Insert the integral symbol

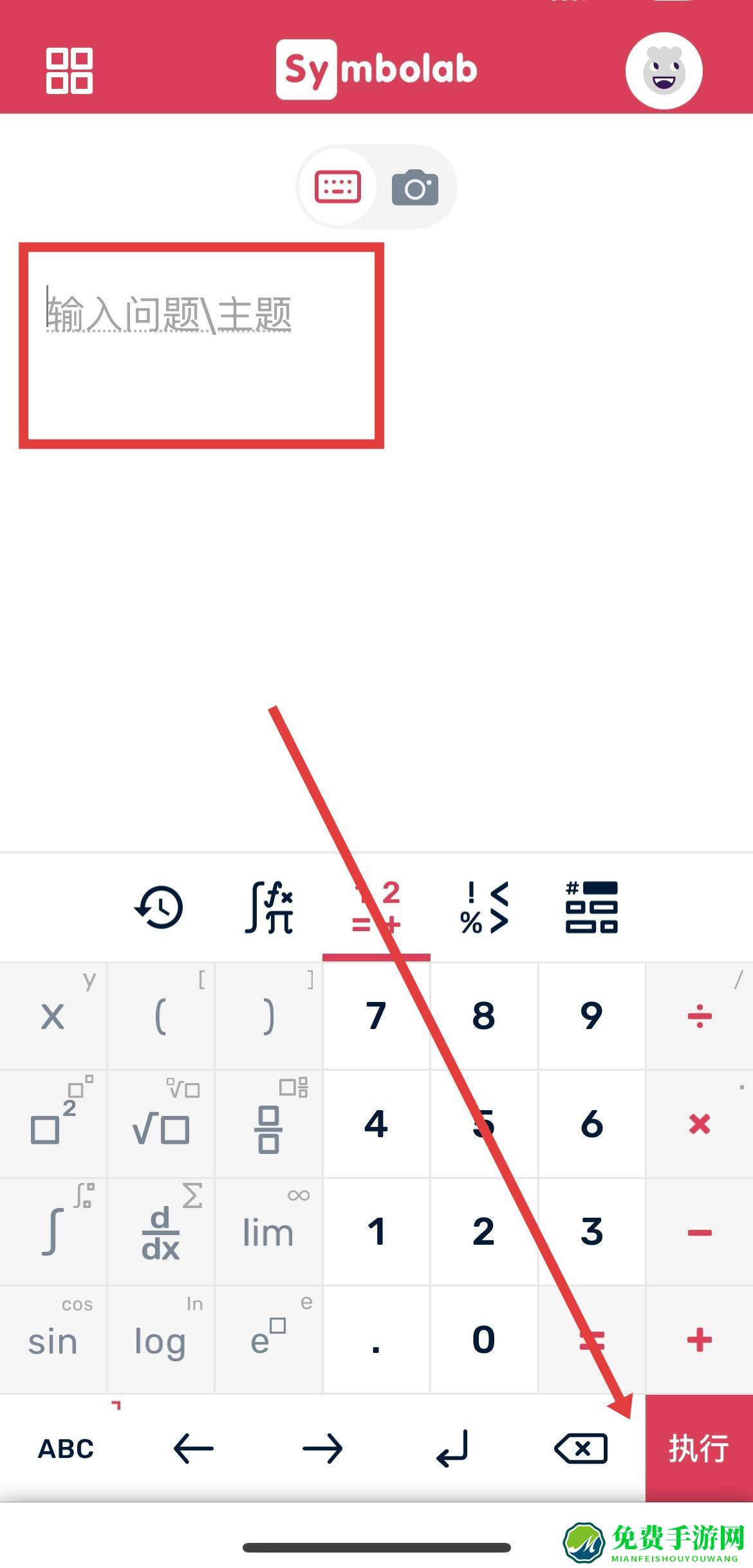click(x=53, y=1232)
